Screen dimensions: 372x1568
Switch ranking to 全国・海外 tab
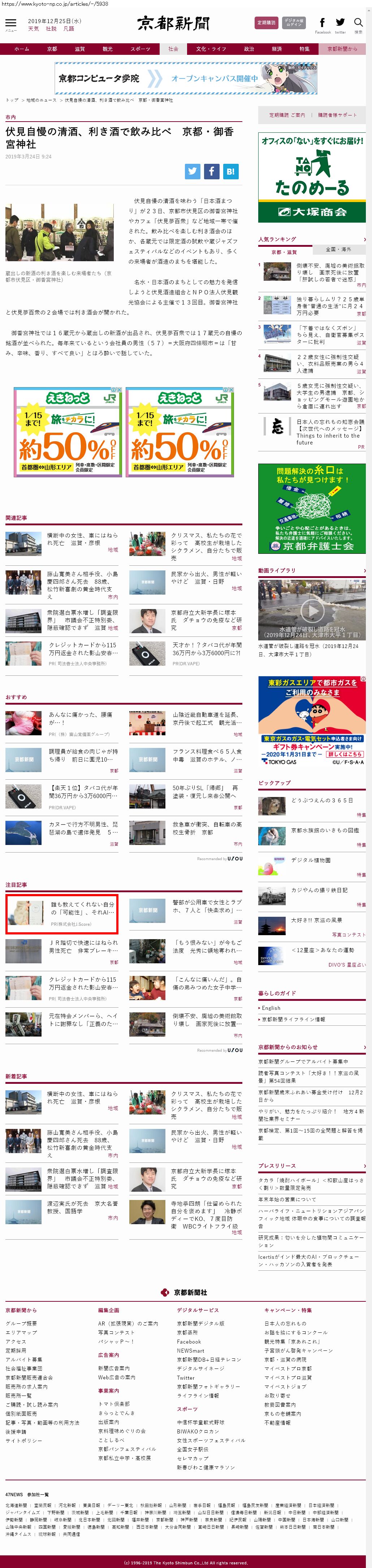(x=338, y=249)
